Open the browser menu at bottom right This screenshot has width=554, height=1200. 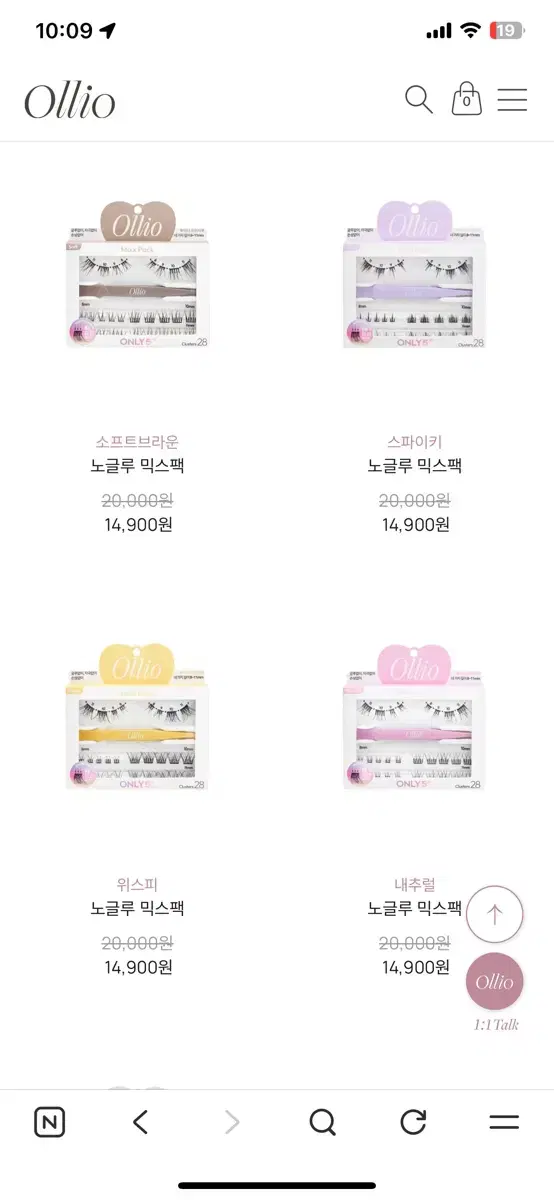pyautogui.click(x=504, y=1122)
